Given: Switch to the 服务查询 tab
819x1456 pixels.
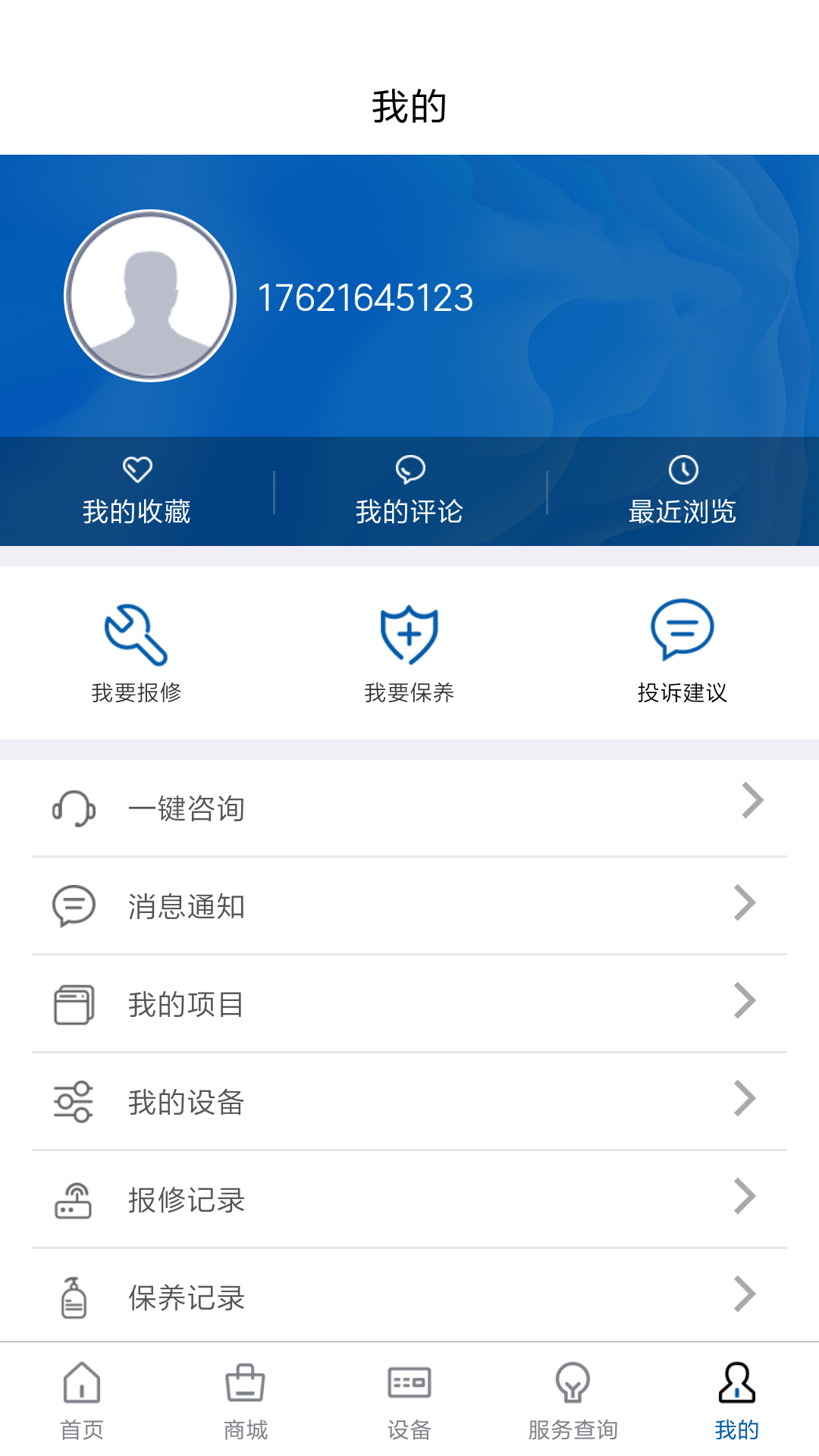Looking at the screenshot, I should tap(573, 1401).
